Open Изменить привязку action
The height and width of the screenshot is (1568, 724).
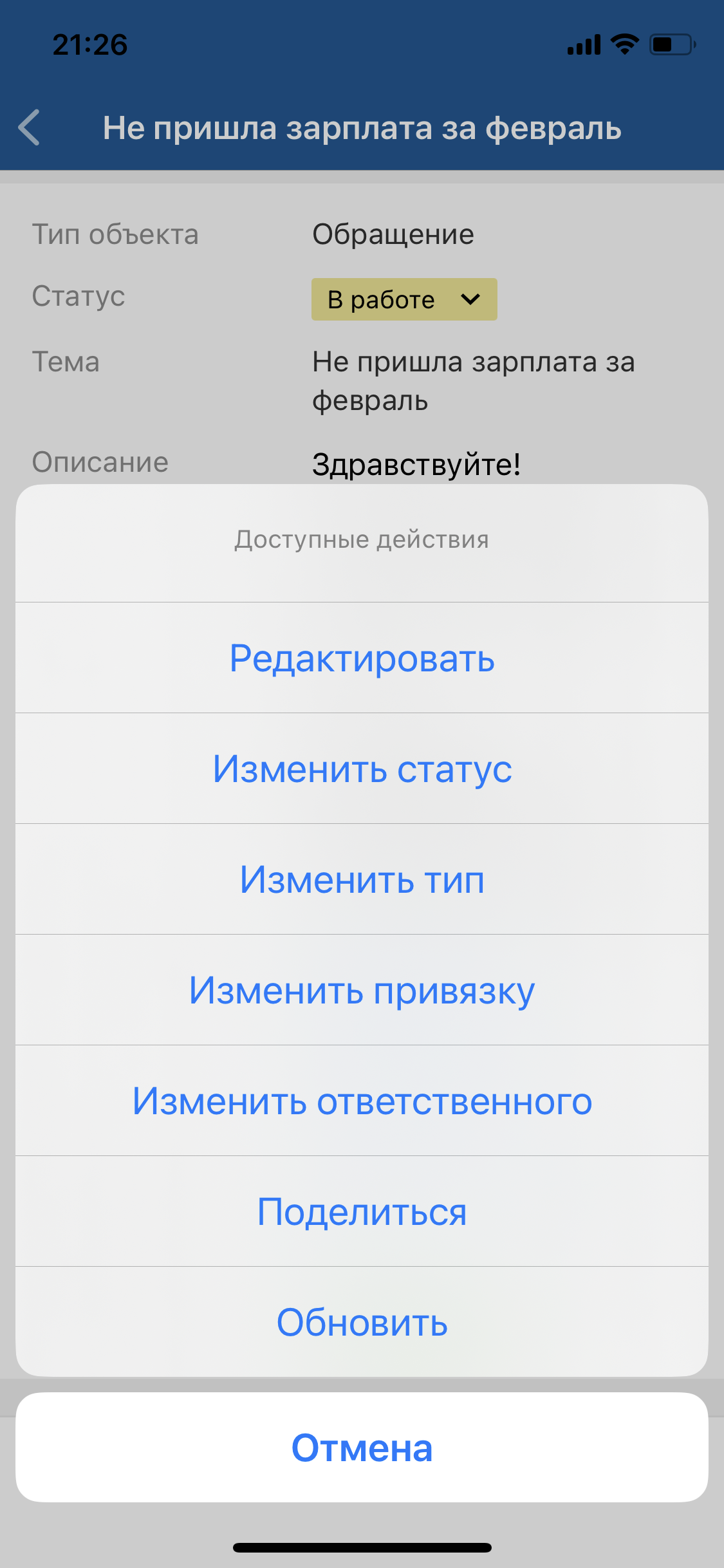pos(362,991)
